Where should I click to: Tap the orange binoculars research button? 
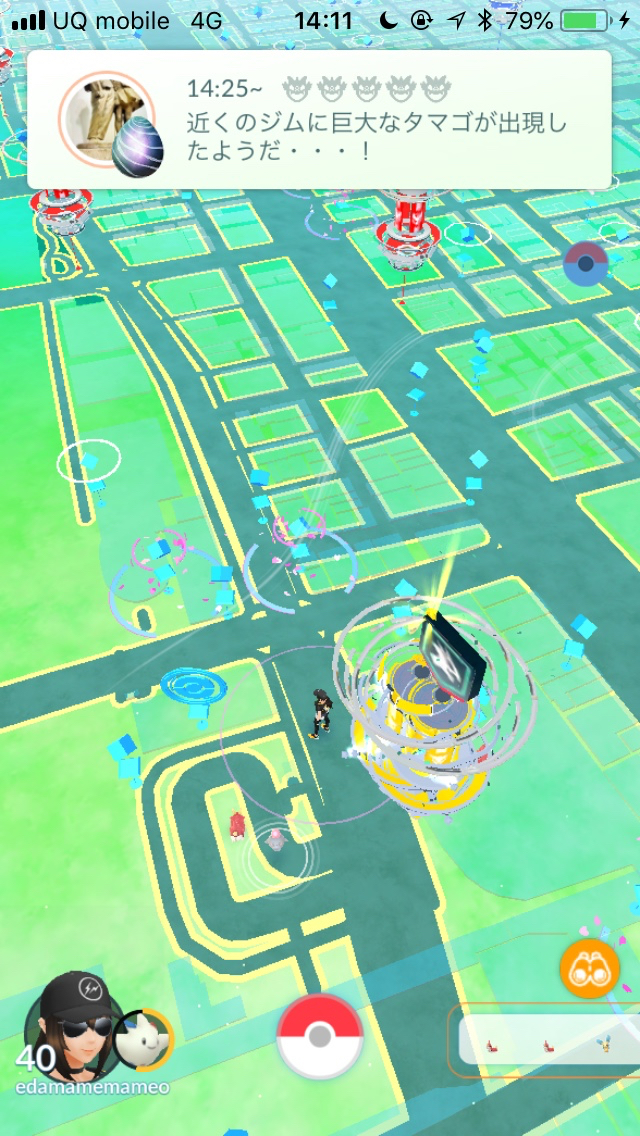coord(589,968)
